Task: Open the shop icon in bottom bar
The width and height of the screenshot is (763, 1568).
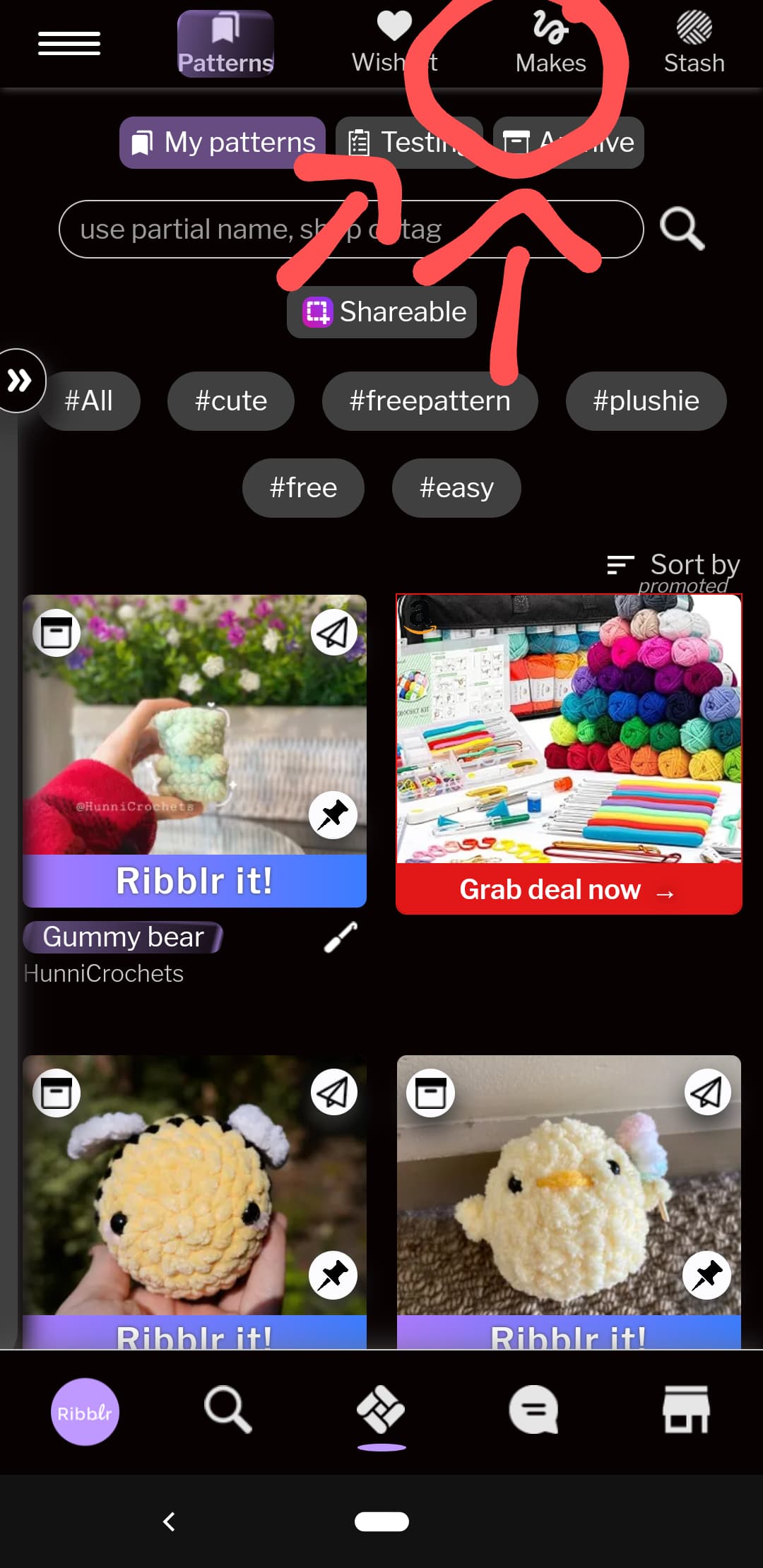Action: (686, 1410)
